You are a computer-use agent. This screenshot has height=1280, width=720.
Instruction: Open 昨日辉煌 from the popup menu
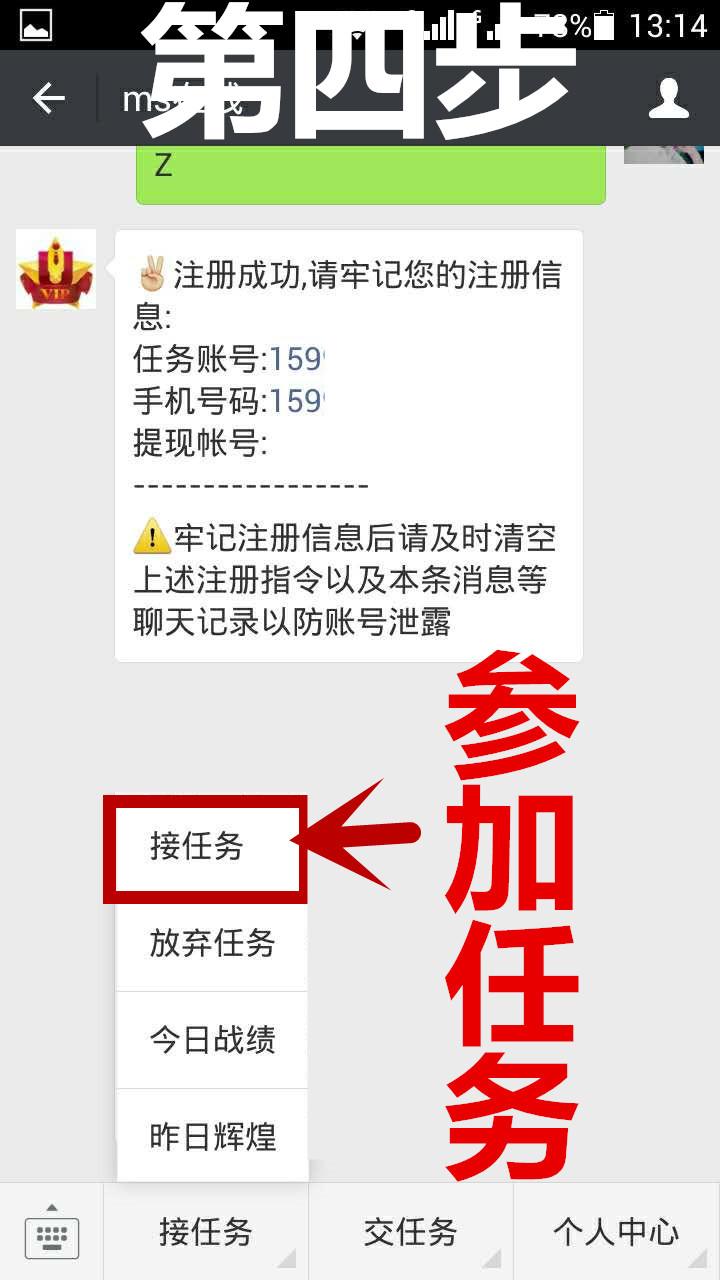212,1137
